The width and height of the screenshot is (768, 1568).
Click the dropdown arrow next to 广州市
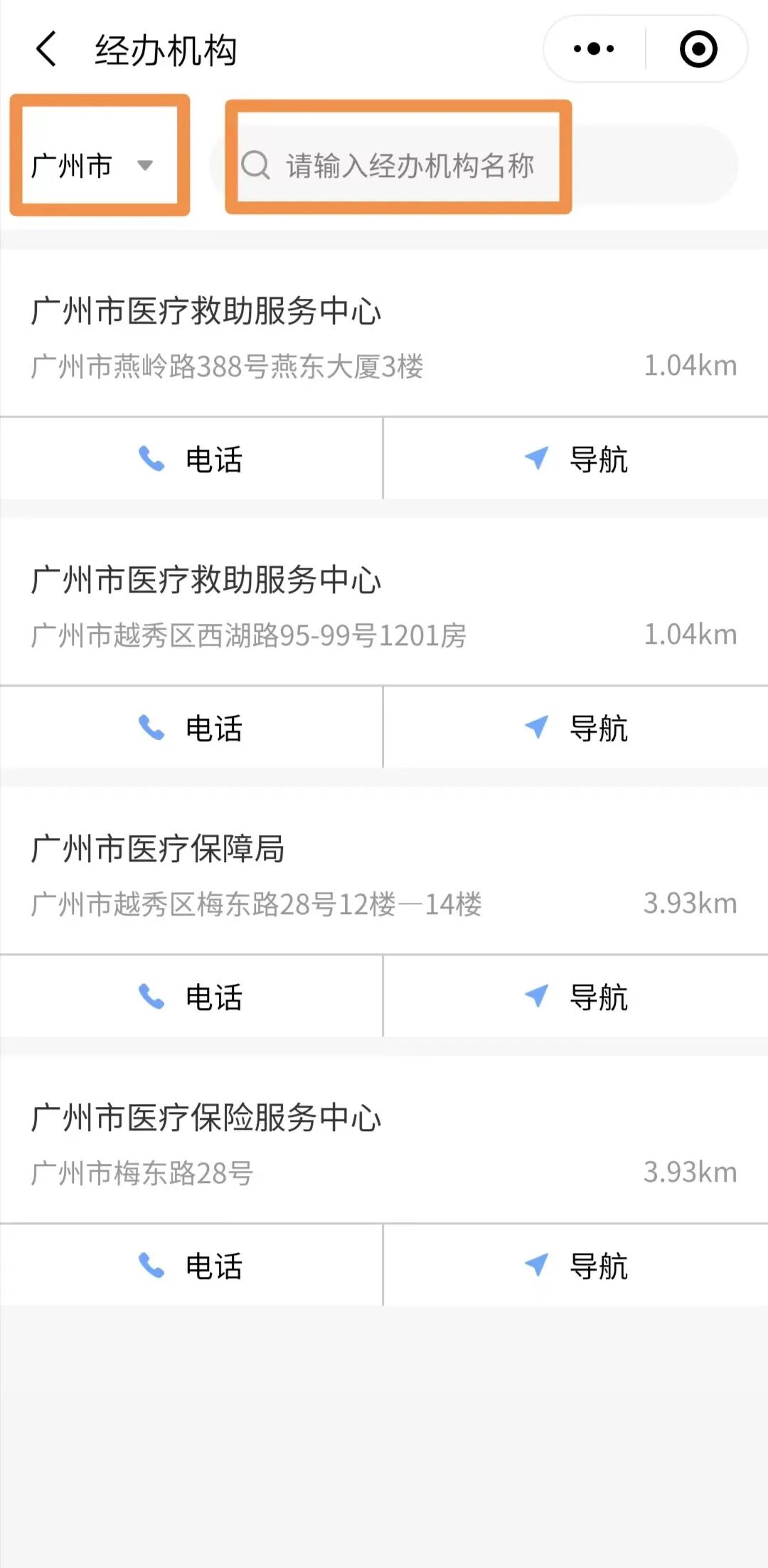[147, 166]
